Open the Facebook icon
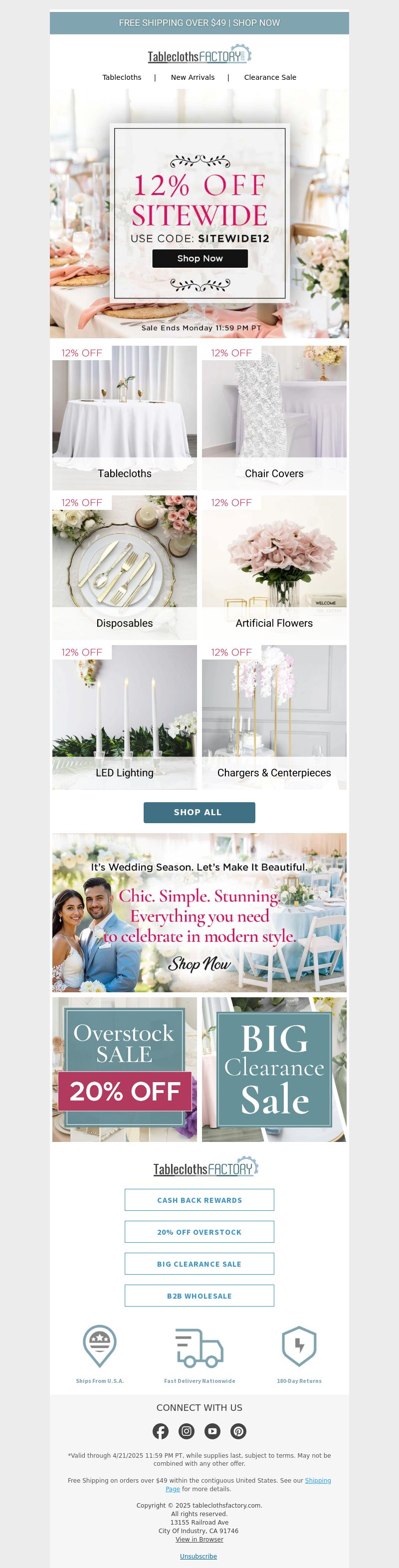Viewport: 399px width, 1568px height. [161, 1431]
